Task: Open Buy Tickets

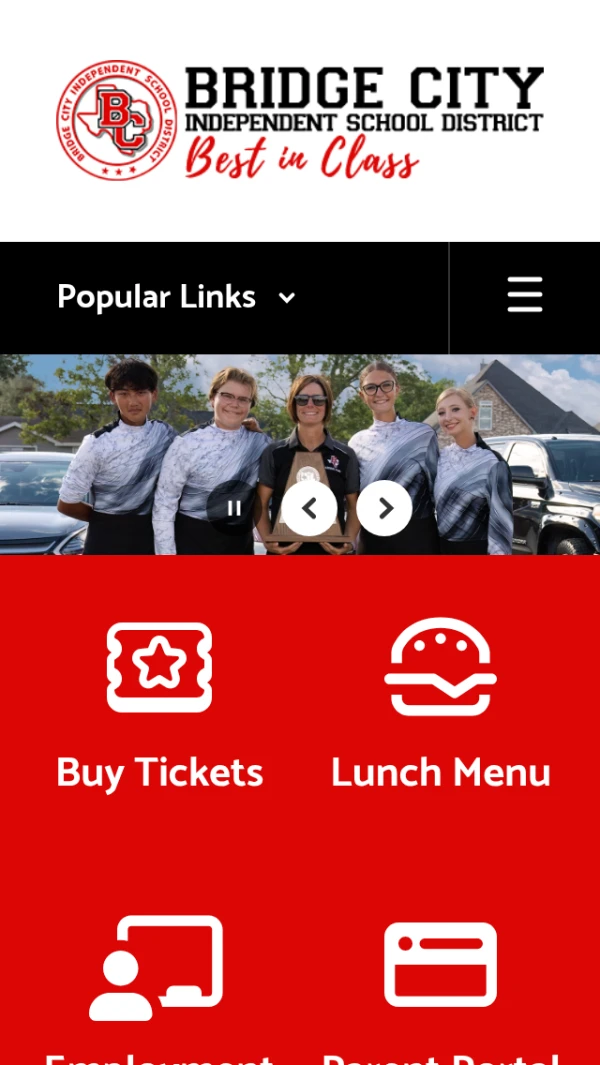Action: pos(160,705)
